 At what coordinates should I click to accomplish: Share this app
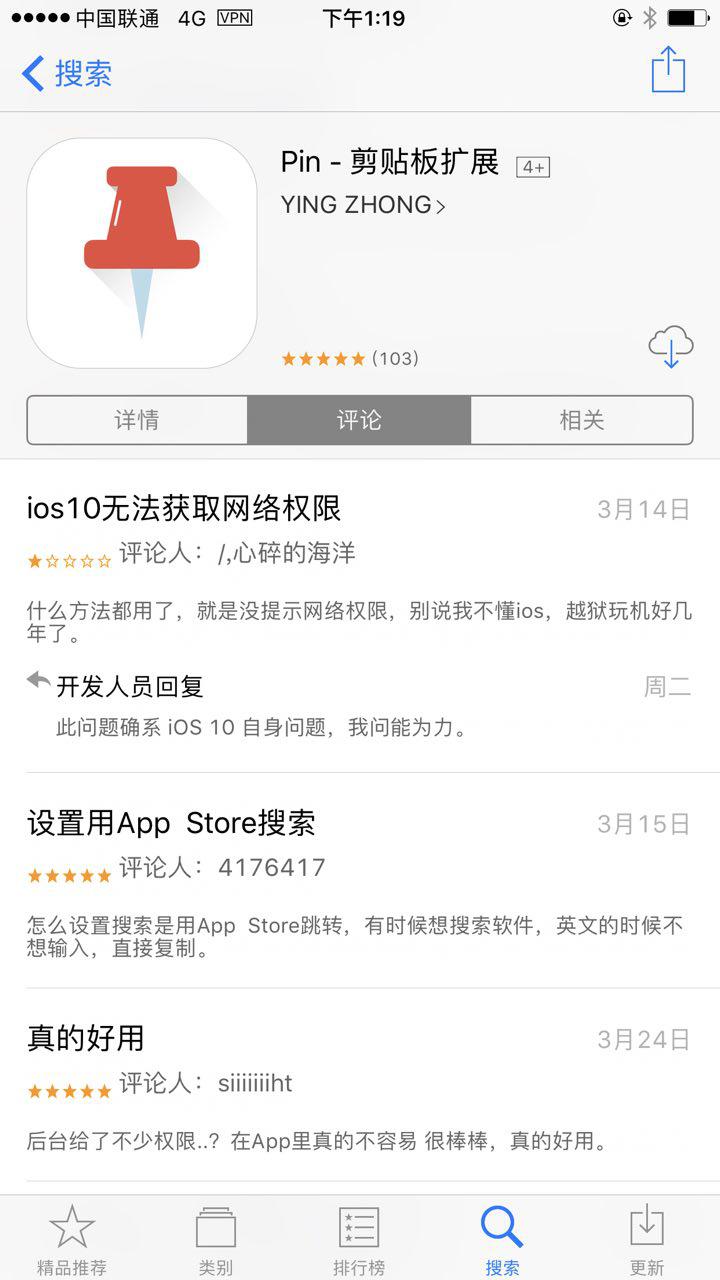click(668, 70)
